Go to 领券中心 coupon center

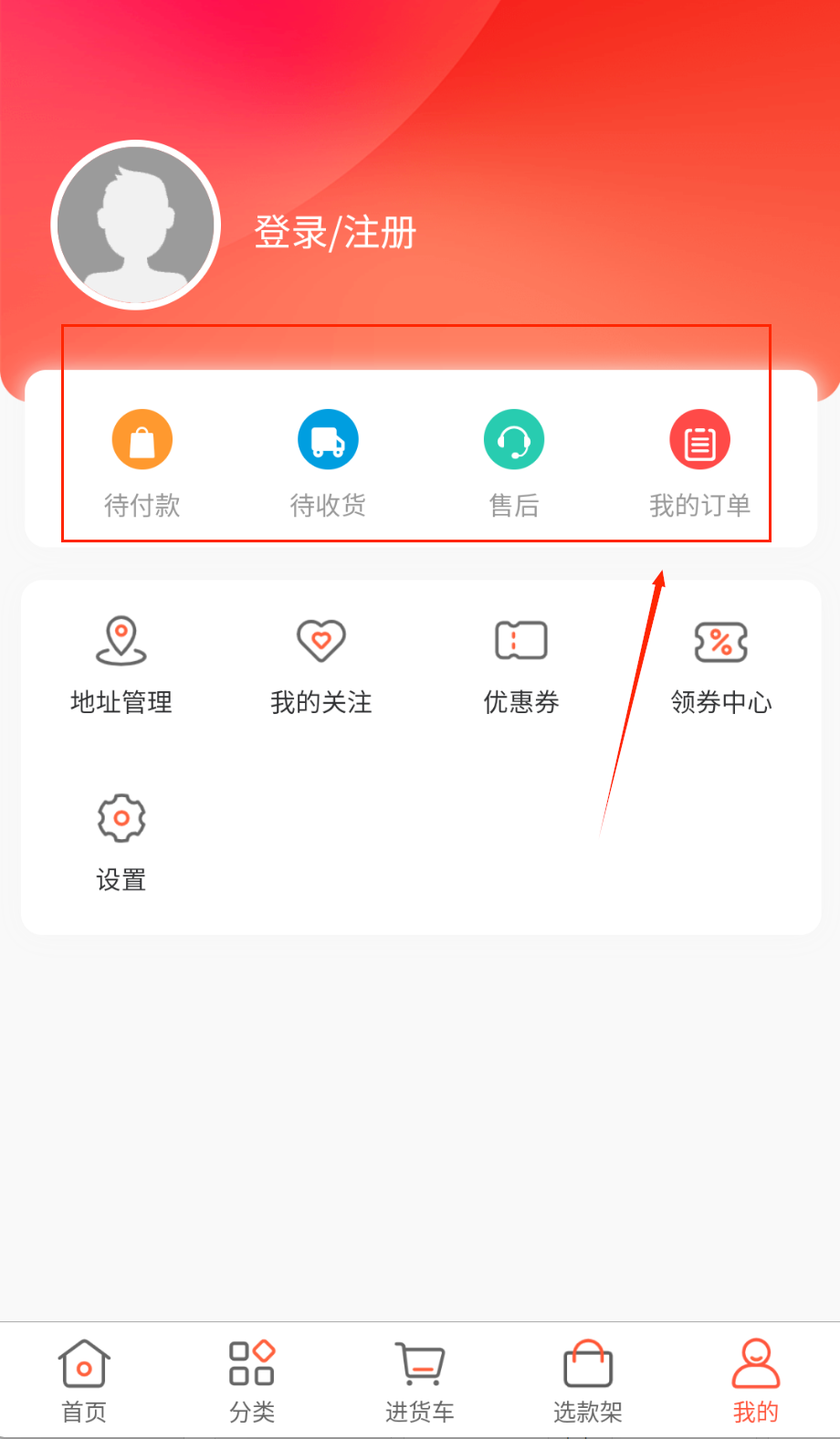pyautogui.click(x=721, y=664)
